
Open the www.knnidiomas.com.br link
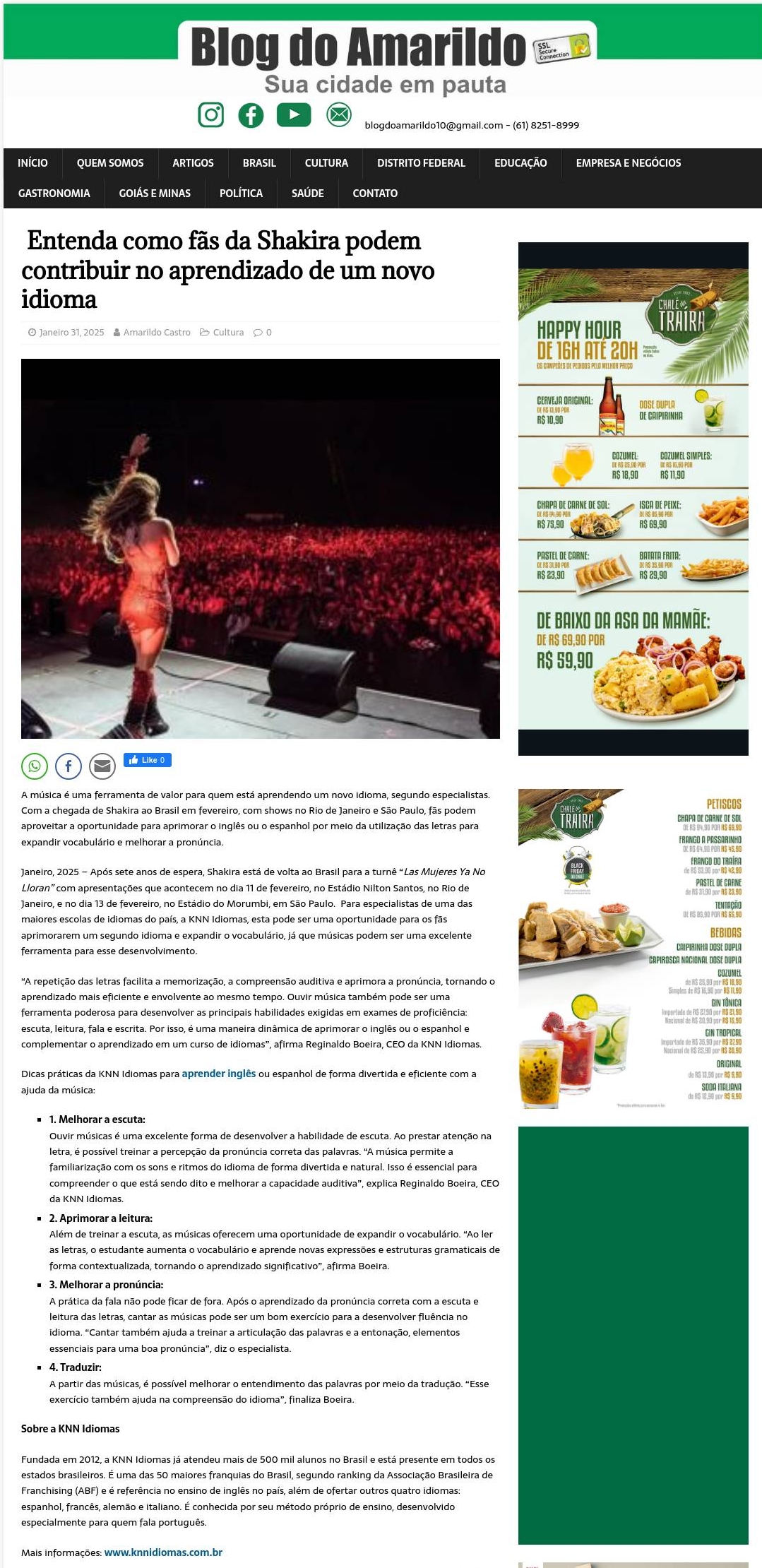(x=163, y=1552)
